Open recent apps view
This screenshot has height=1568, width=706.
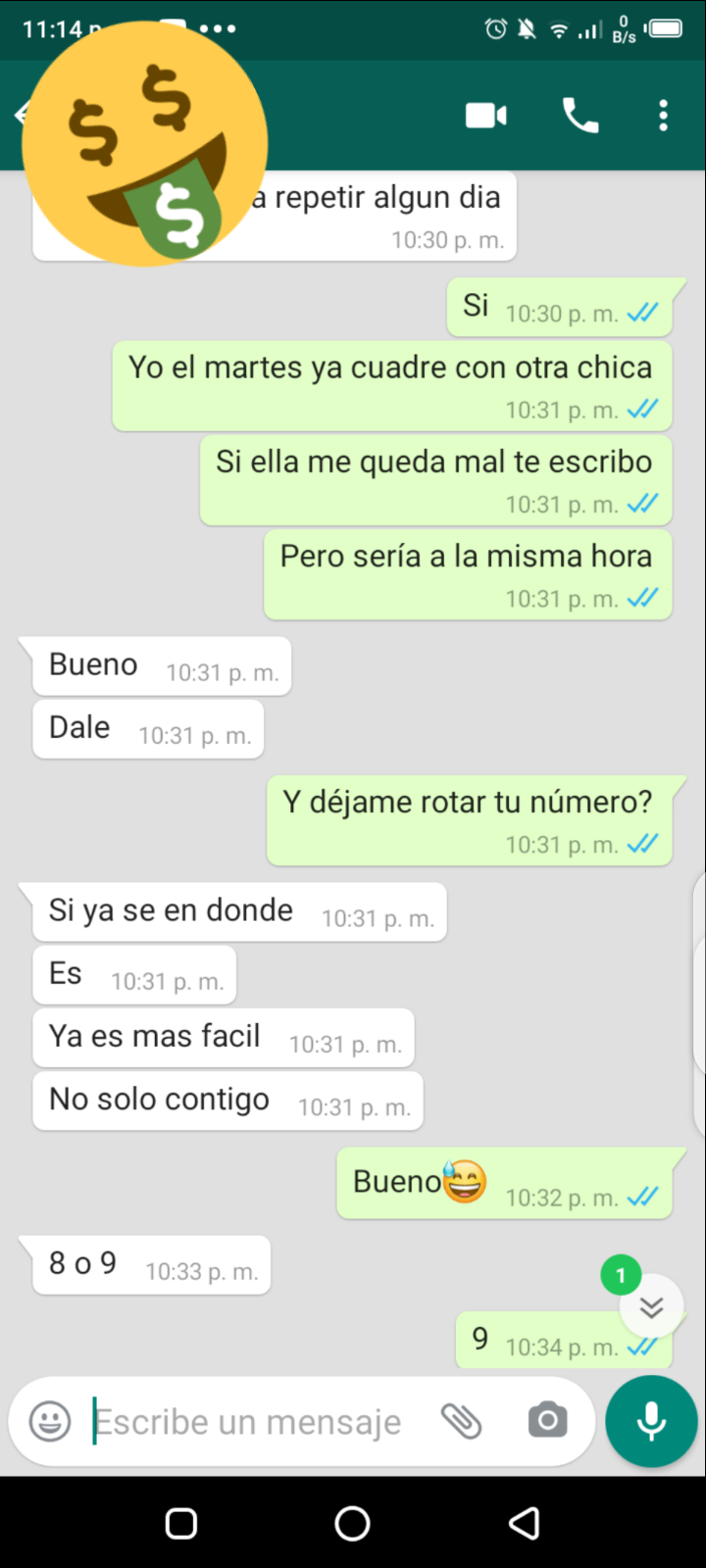pos(181,1523)
